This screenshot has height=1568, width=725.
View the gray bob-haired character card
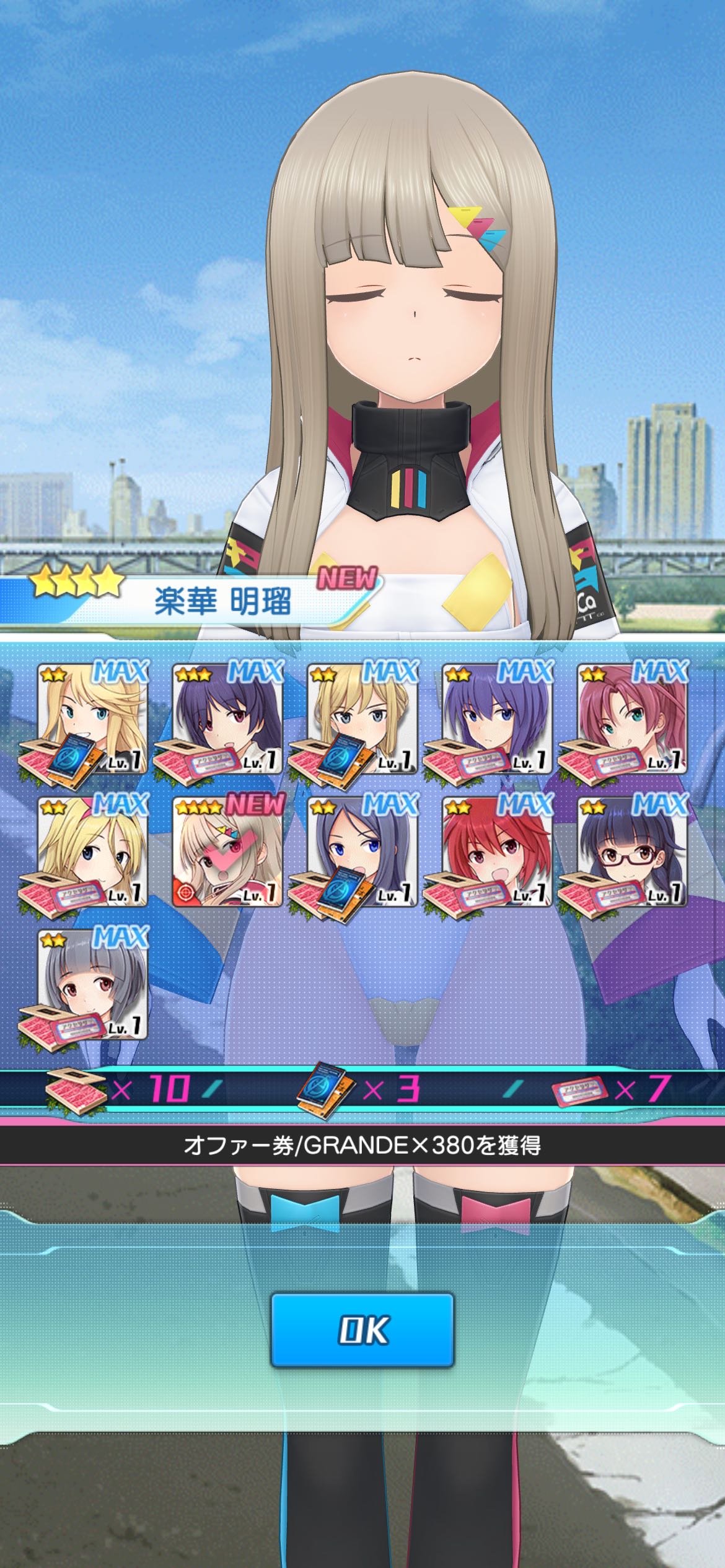pos(93,985)
